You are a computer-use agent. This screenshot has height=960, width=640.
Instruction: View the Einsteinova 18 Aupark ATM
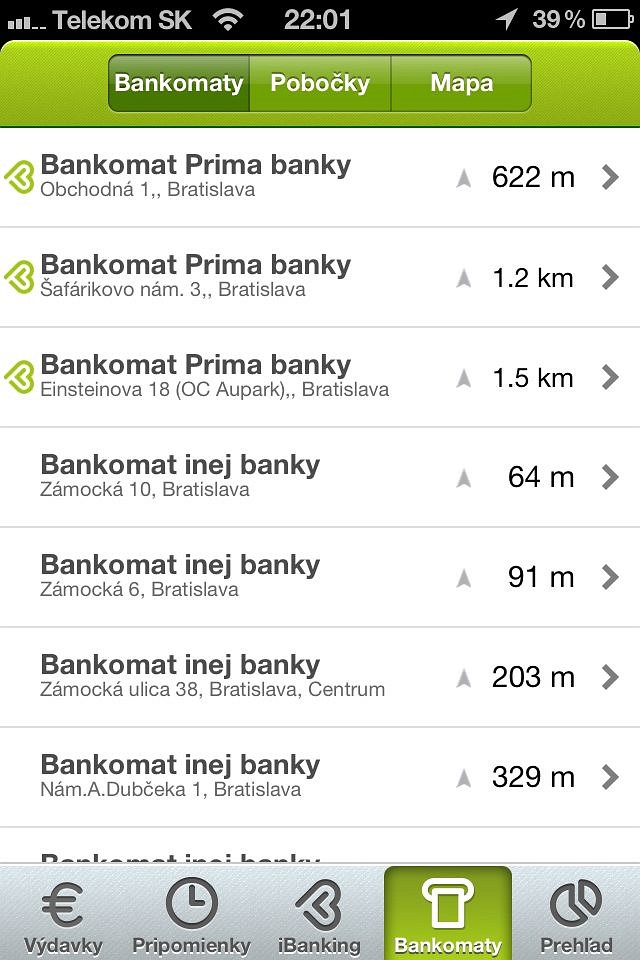[320, 377]
